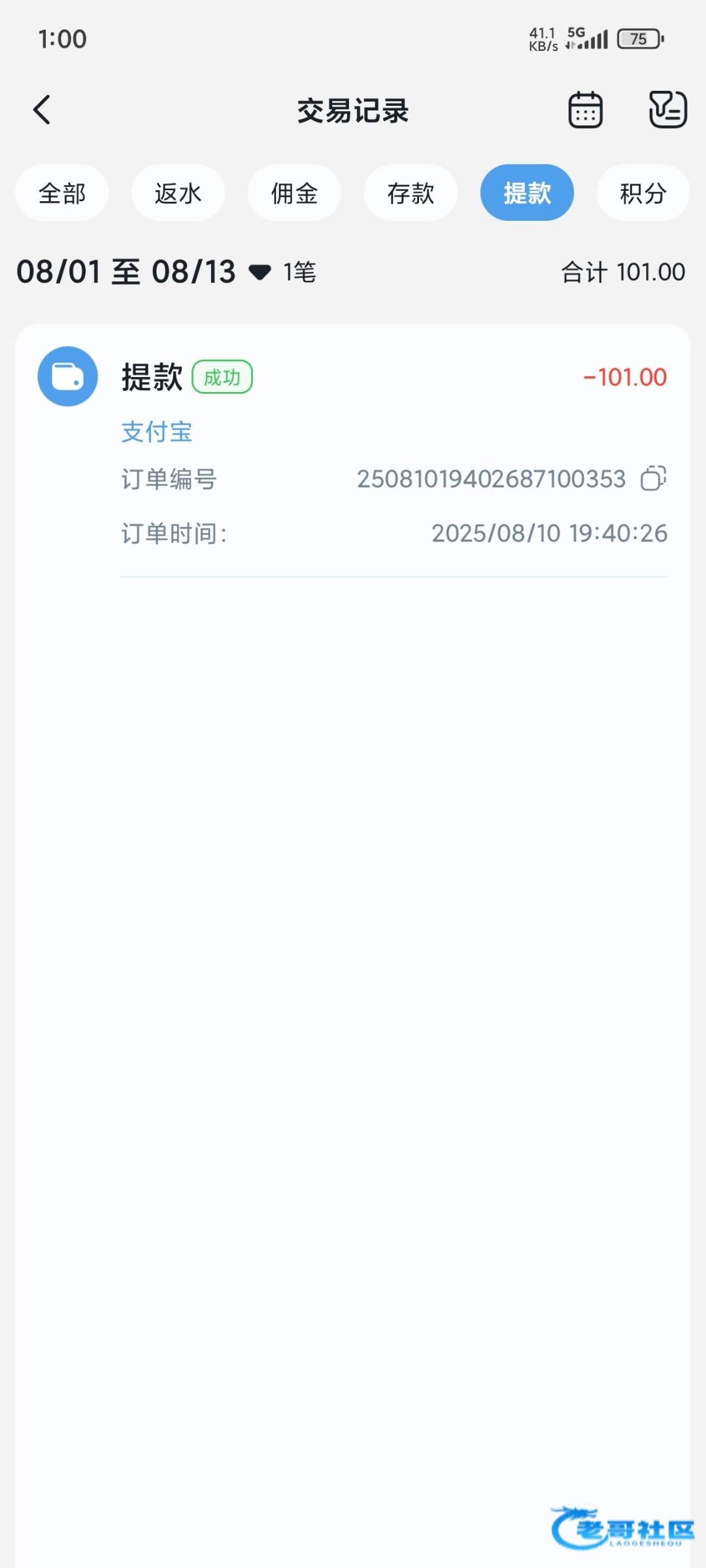Switch to the 返水 tab
Image resolution: width=706 pixels, height=1568 pixels.
178,193
